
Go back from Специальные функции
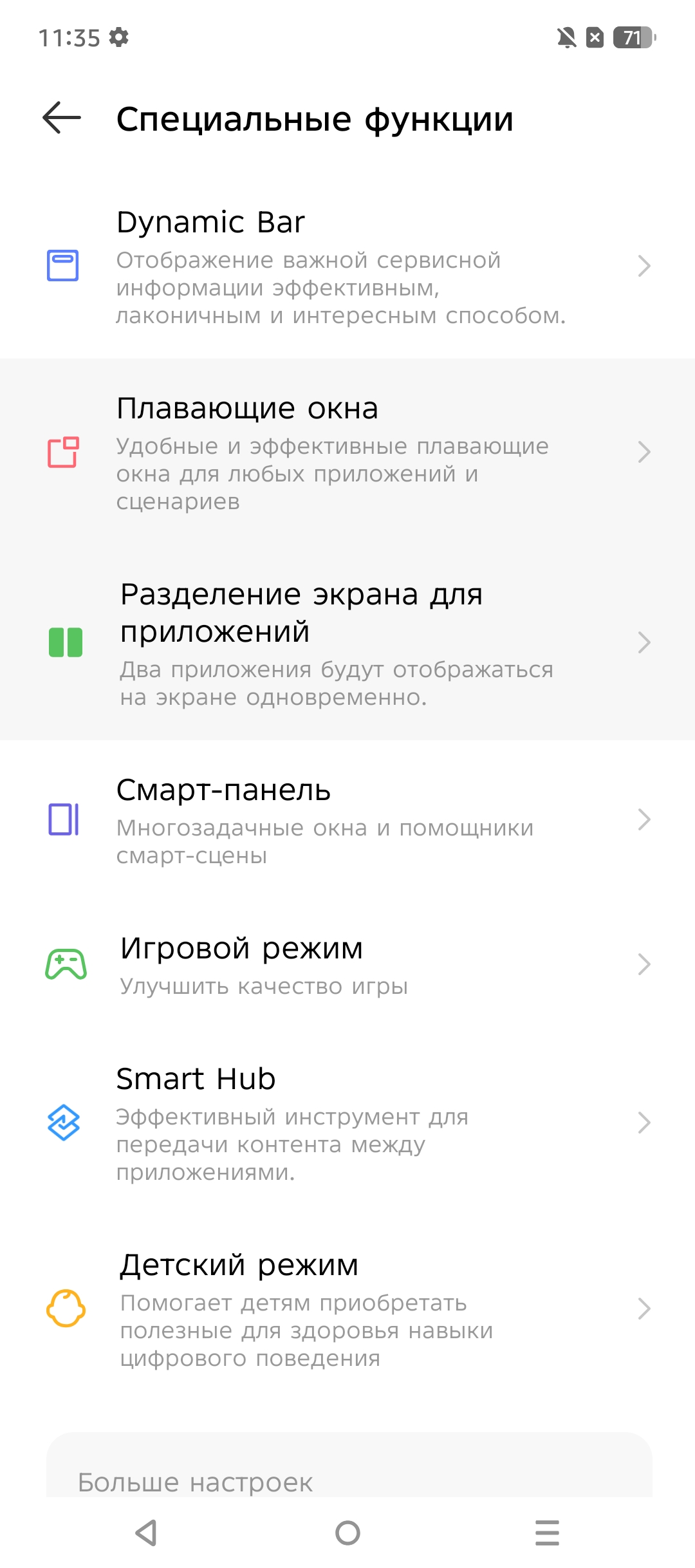(x=62, y=118)
